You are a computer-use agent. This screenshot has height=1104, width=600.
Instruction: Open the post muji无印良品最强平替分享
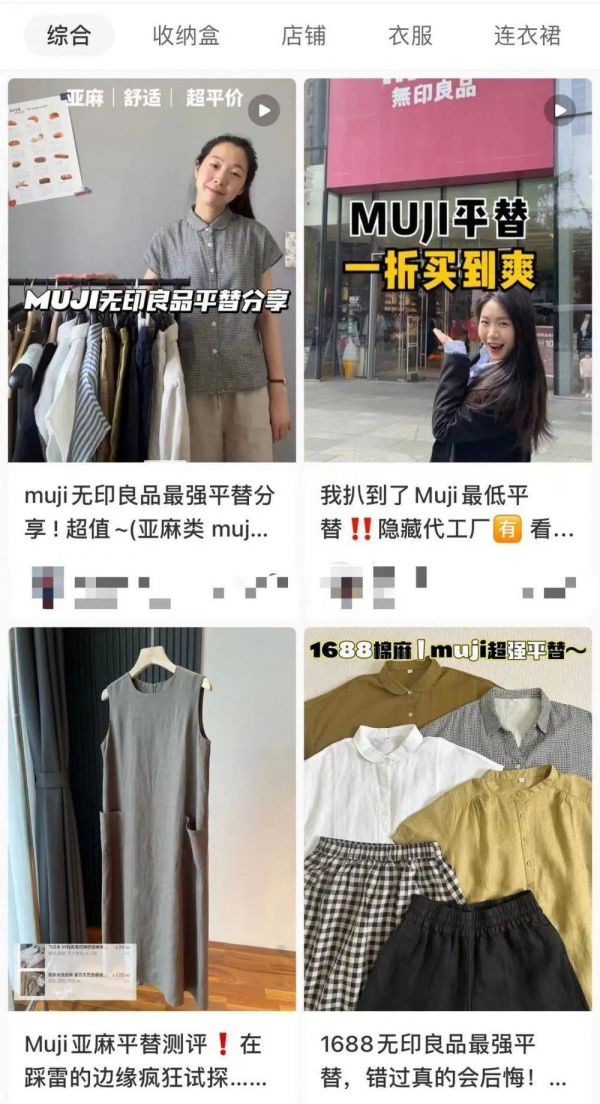click(x=152, y=270)
